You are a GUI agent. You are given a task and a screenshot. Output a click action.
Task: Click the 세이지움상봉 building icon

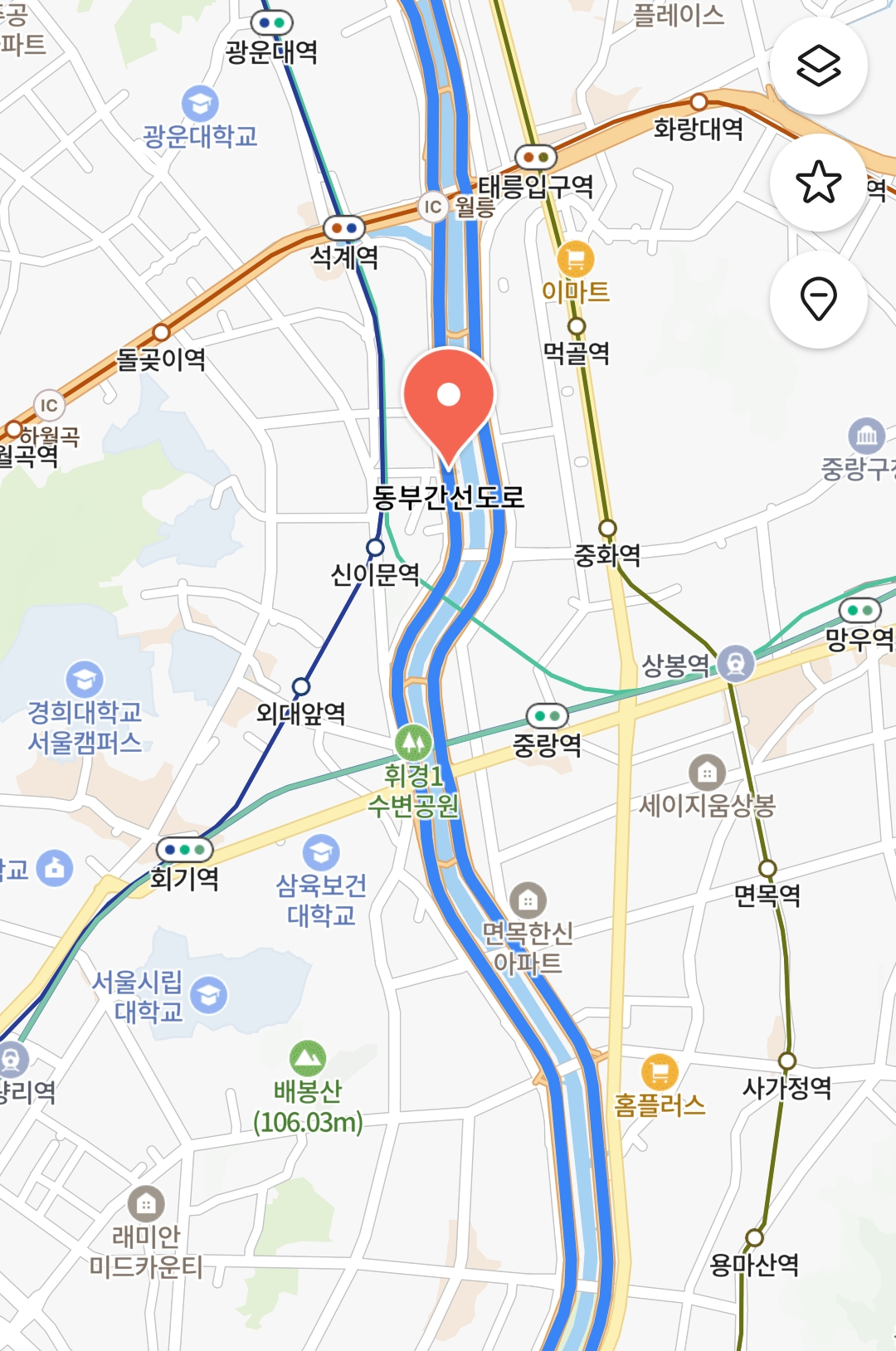[x=707, y=772]
